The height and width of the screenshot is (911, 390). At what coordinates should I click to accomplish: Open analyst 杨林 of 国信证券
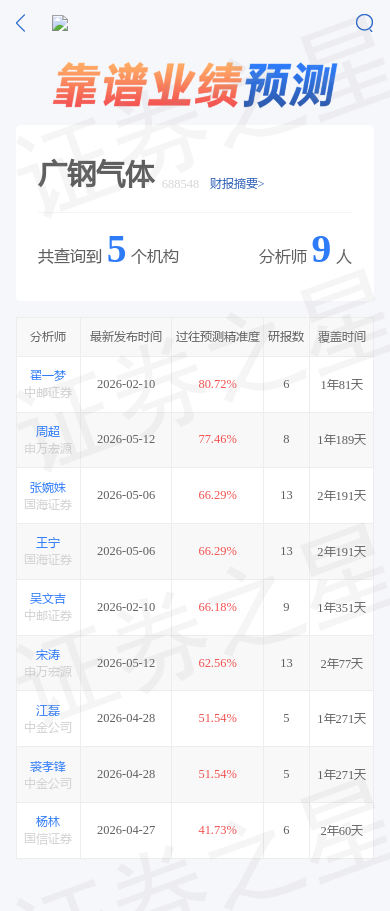click(48, 822)
